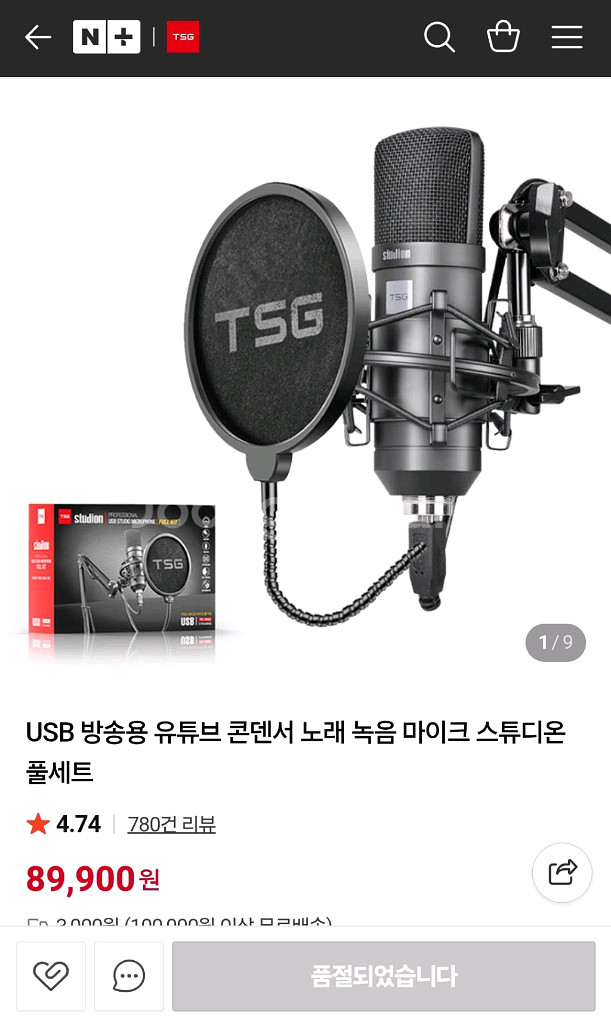Viewport: 611px width, 1024px height.
Task: Open the shopping basket
Action: [x=503, y=38]
